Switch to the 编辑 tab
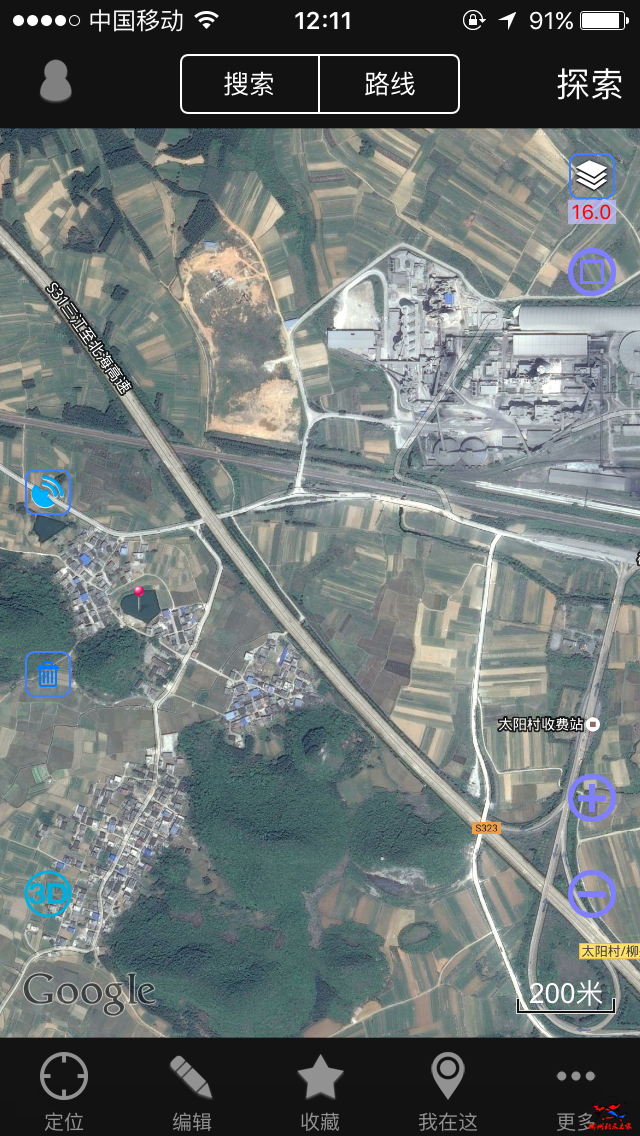 point(191,1091)
